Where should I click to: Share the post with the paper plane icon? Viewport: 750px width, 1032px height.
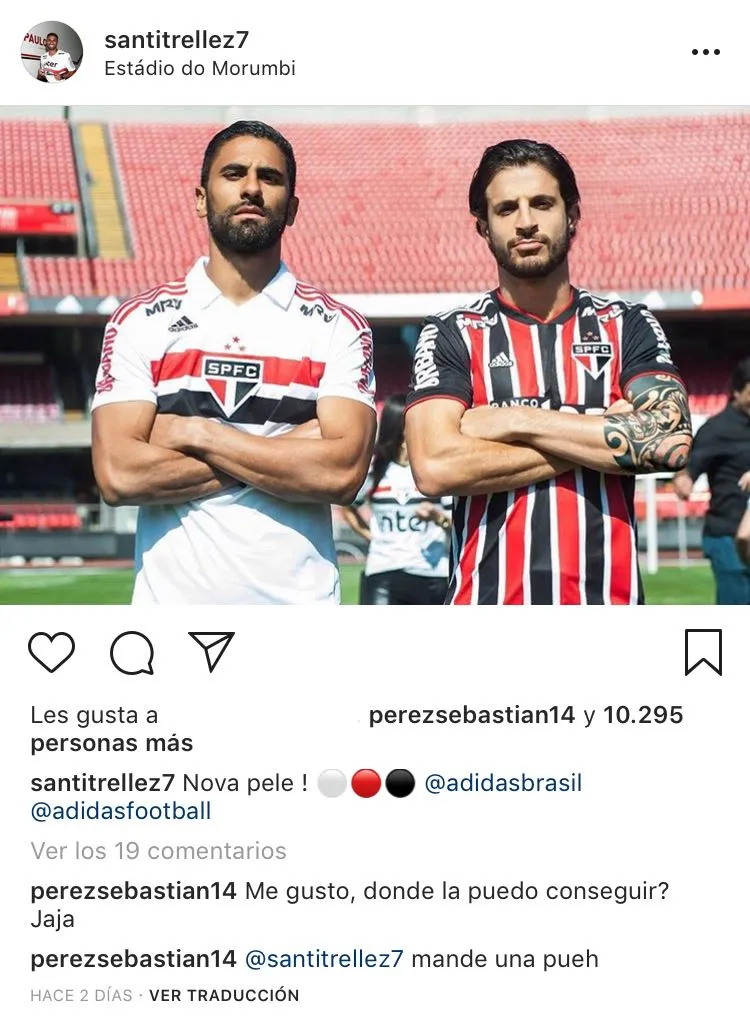pyautogui.click(x=211, y=652)
